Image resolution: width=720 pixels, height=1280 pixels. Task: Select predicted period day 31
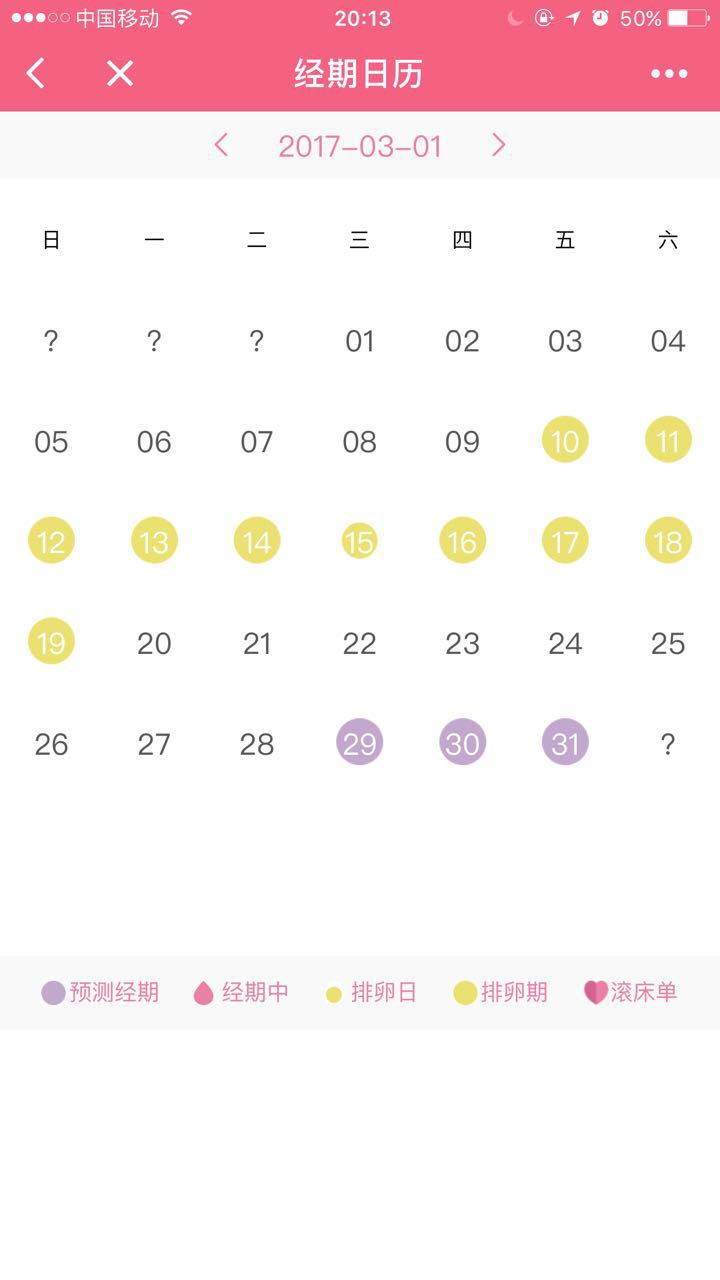tap(565, 743)
